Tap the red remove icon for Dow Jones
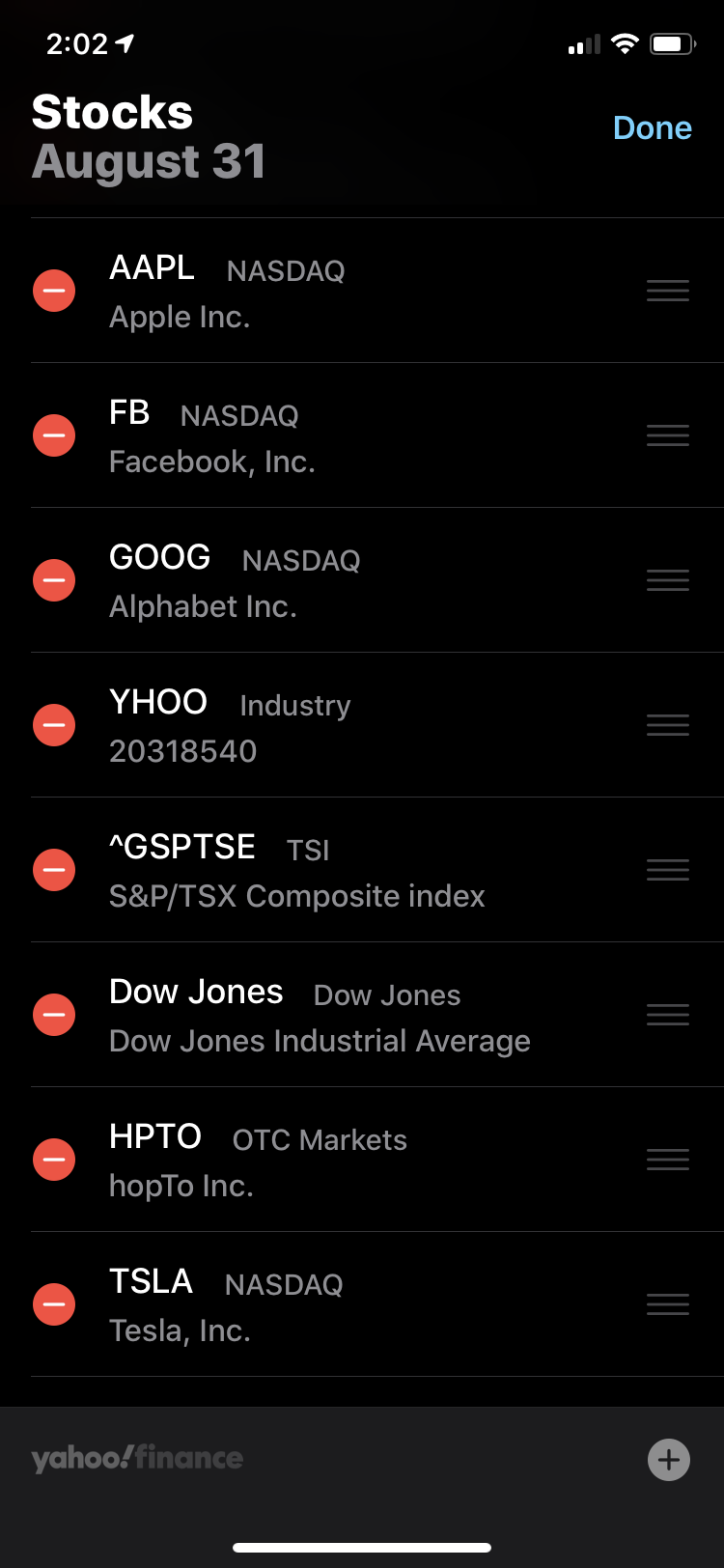 [x=54, y=1014]
